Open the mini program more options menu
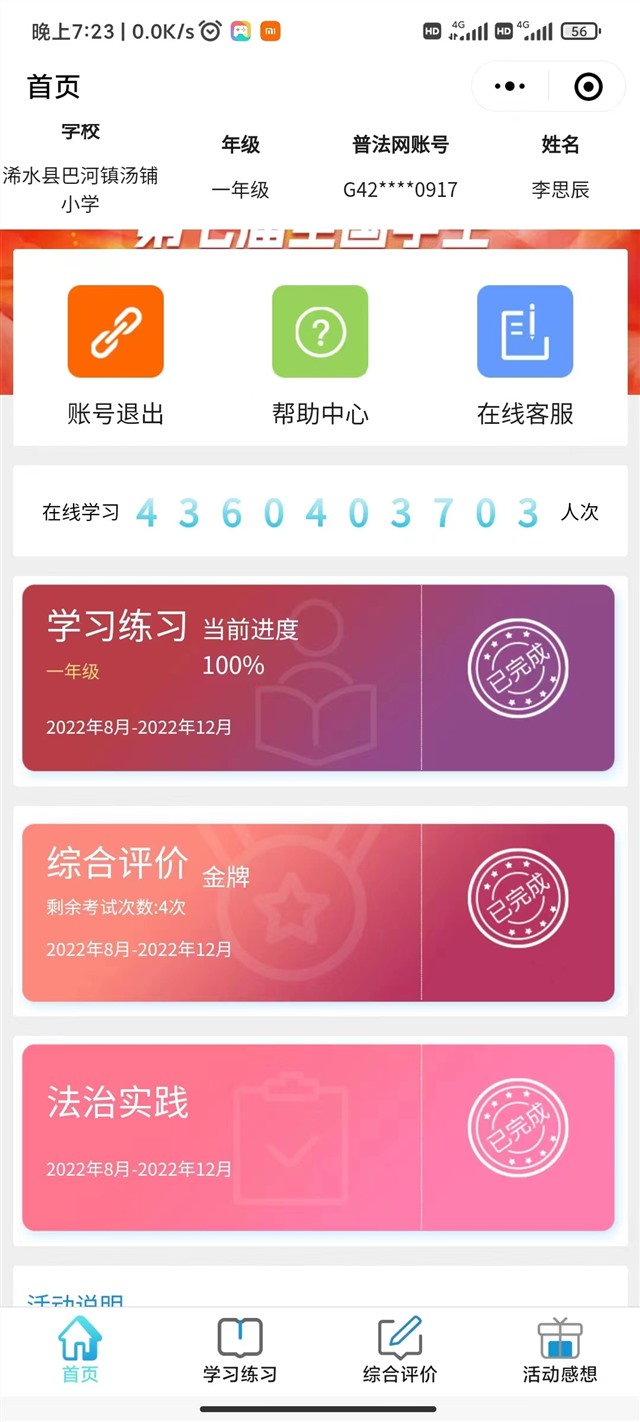 [510, 87]
